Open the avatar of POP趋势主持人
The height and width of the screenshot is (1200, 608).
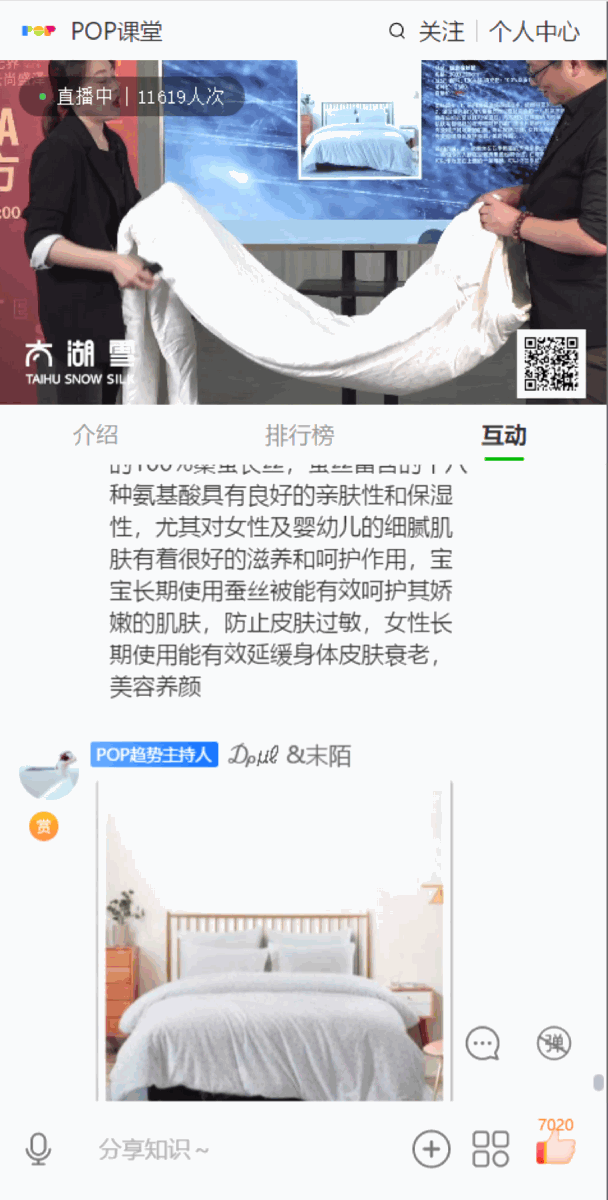tap(48, 773)
